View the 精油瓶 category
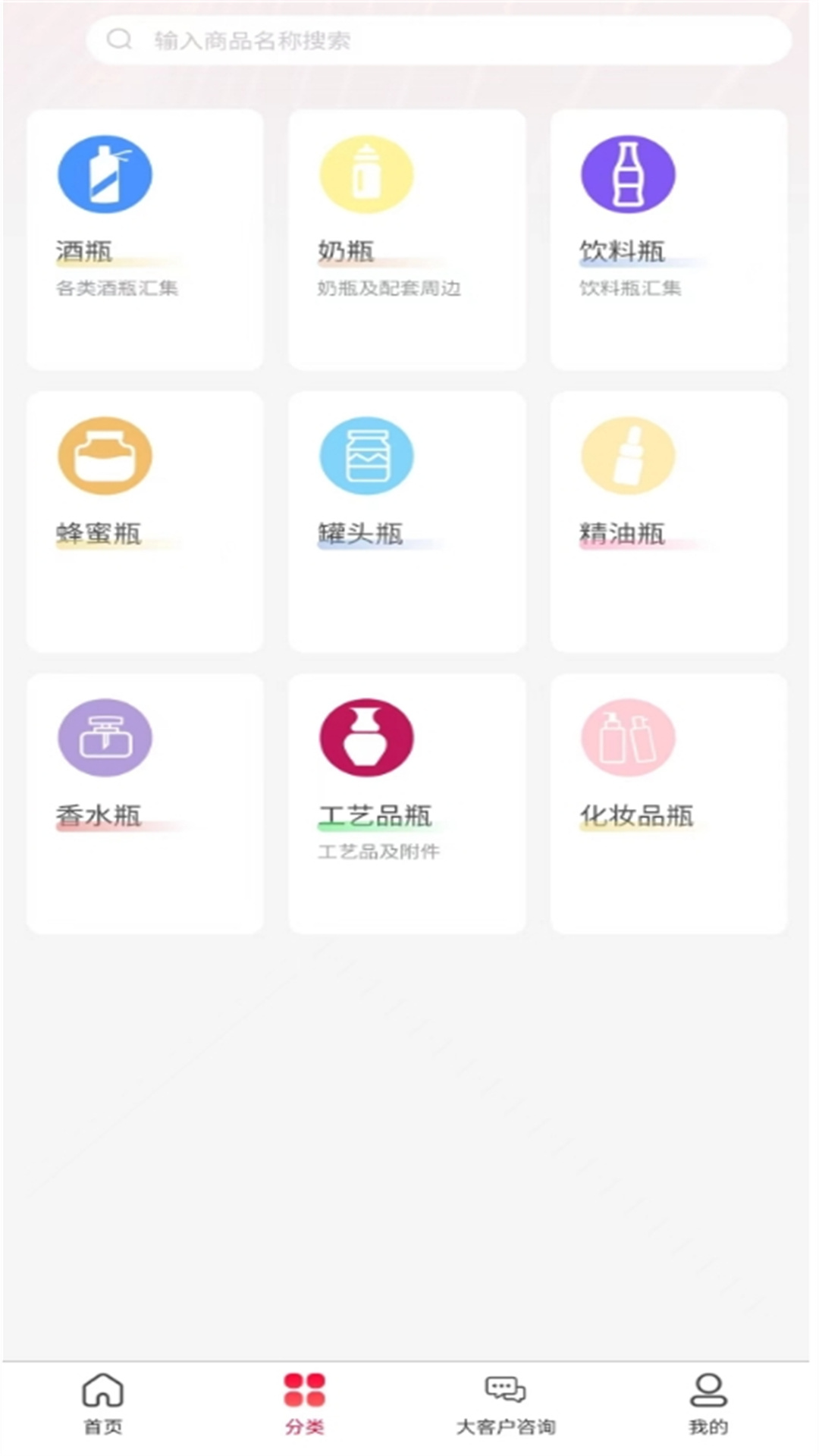Viewport: 819px width, 1456px height. click(668, 521)
